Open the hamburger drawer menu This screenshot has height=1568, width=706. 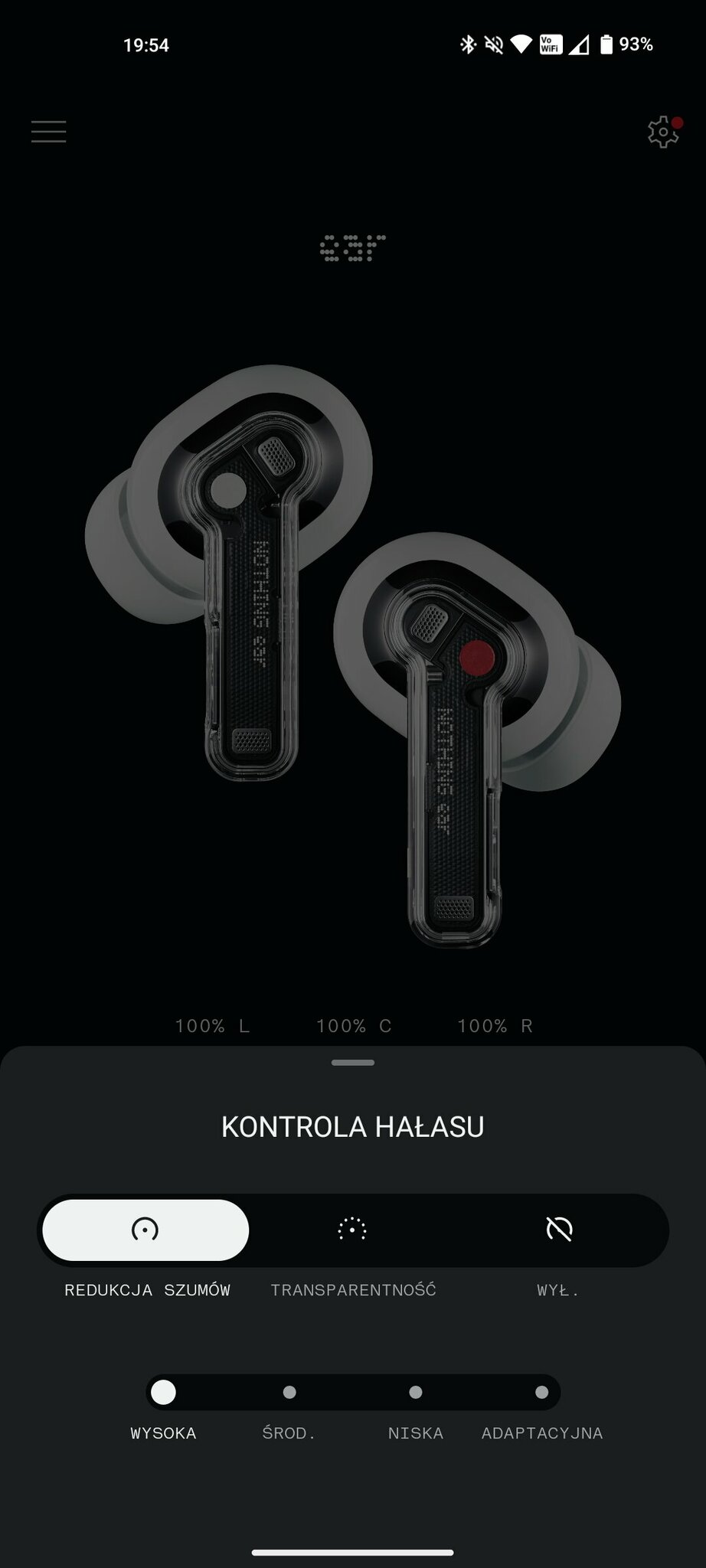(x=48, y=132)
